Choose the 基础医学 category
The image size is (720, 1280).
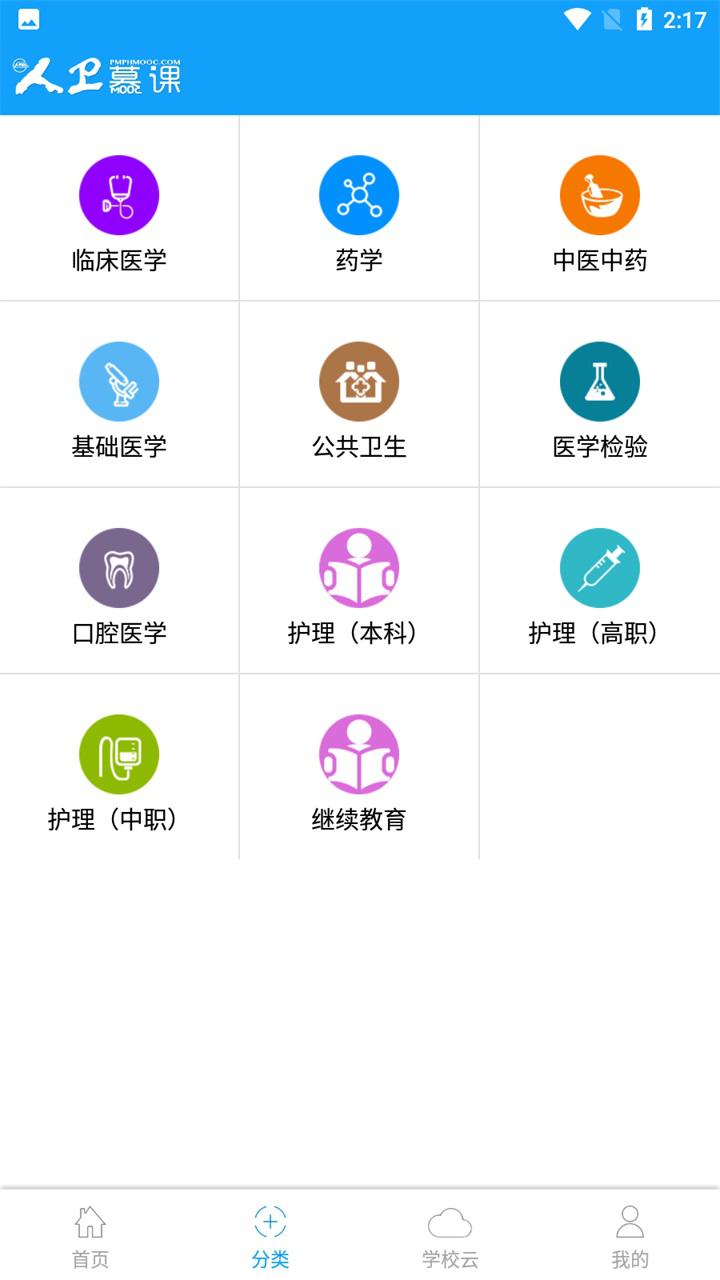(119, 394)
